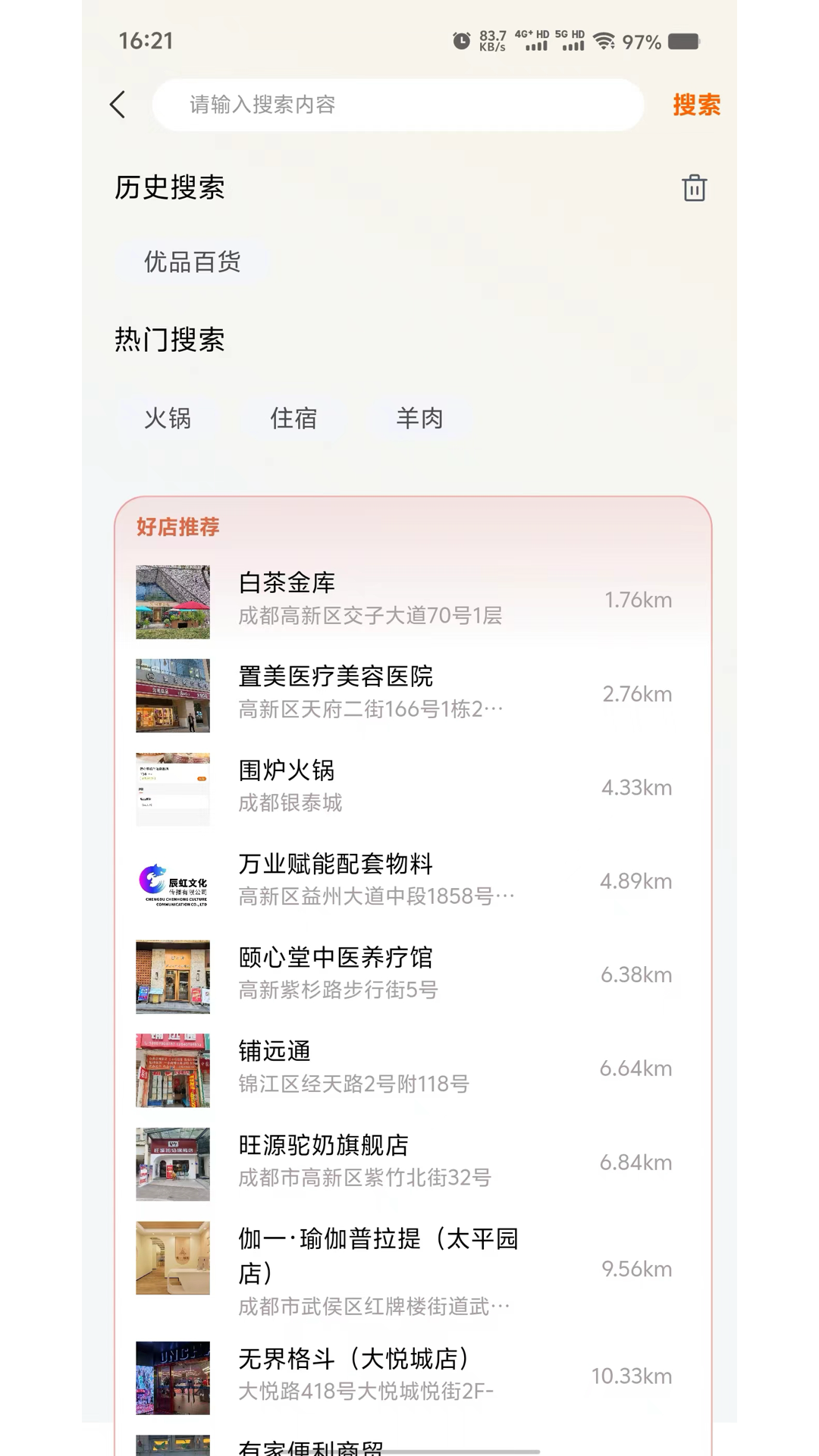
Task: Tap the 白茶金库 store thumbnail
Action: 172,600
